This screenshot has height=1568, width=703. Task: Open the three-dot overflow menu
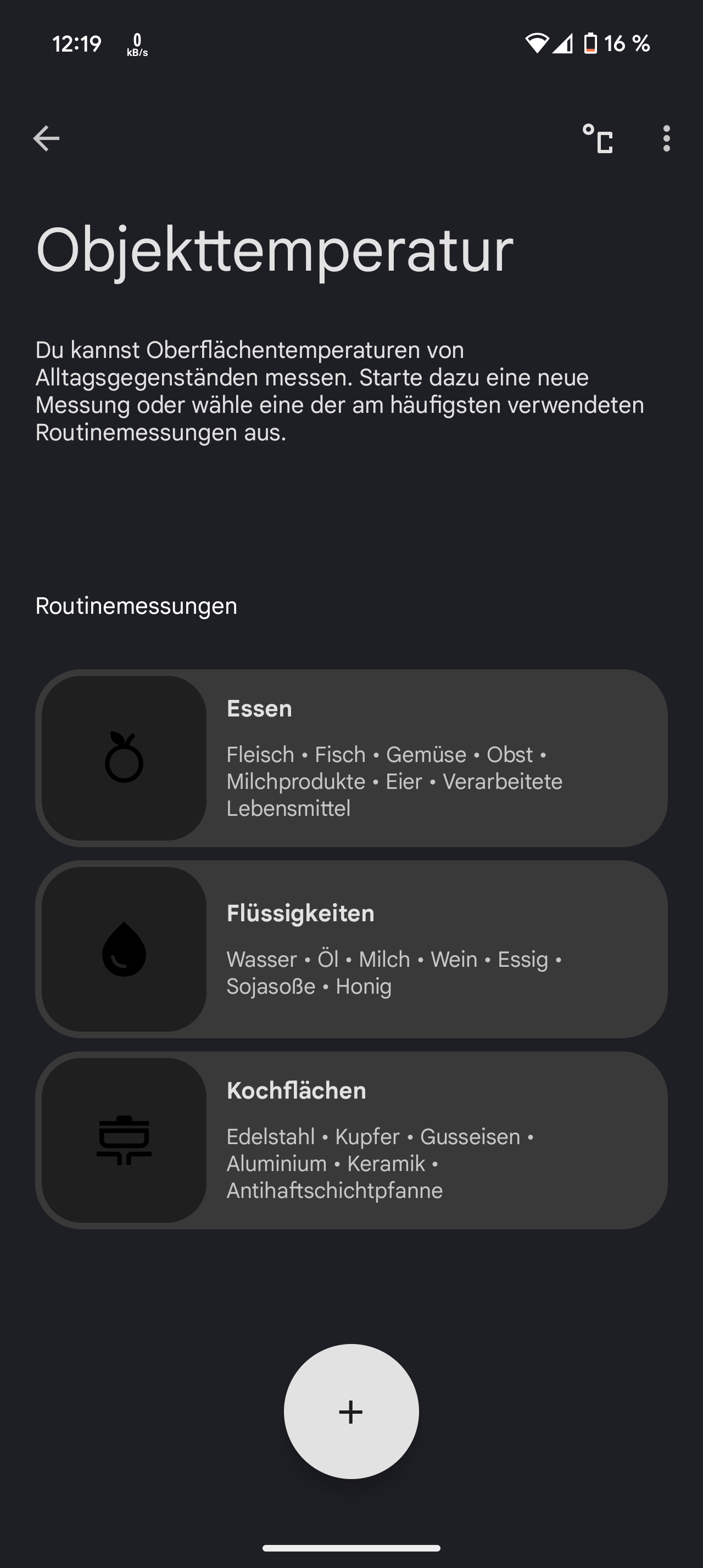[x=667, y=139]
